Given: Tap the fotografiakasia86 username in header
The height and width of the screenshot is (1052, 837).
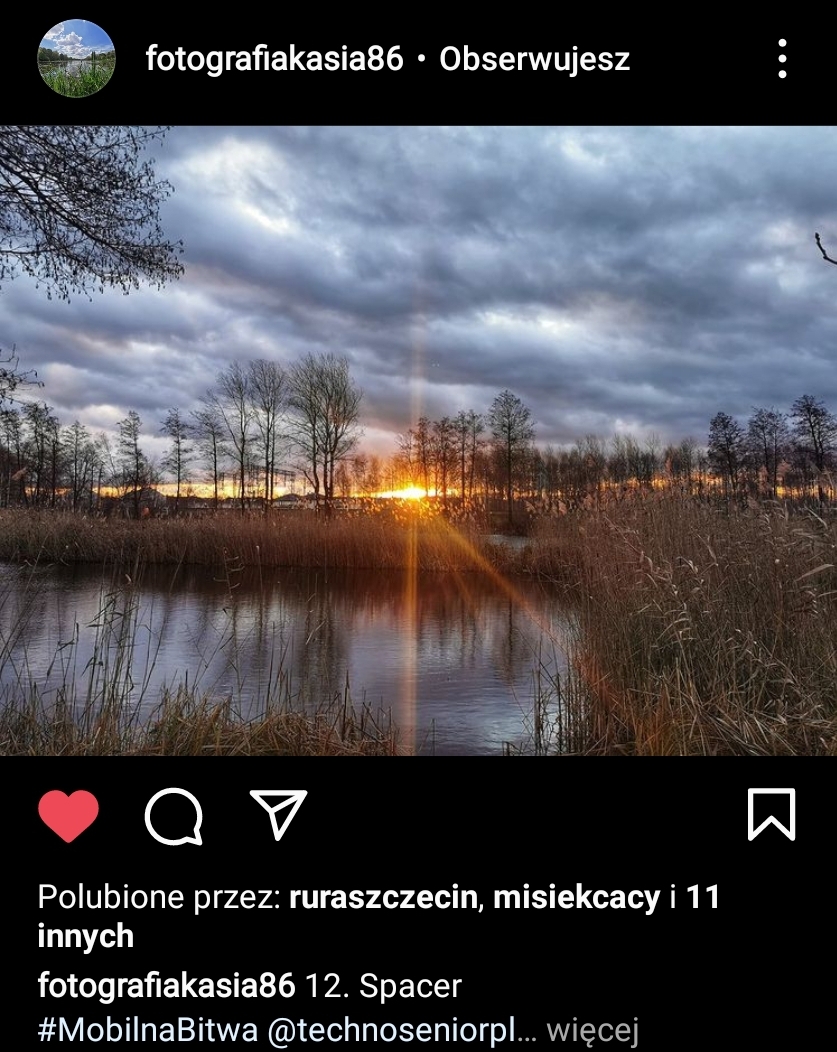Looking at the screenshot, I should click(274, 59).
